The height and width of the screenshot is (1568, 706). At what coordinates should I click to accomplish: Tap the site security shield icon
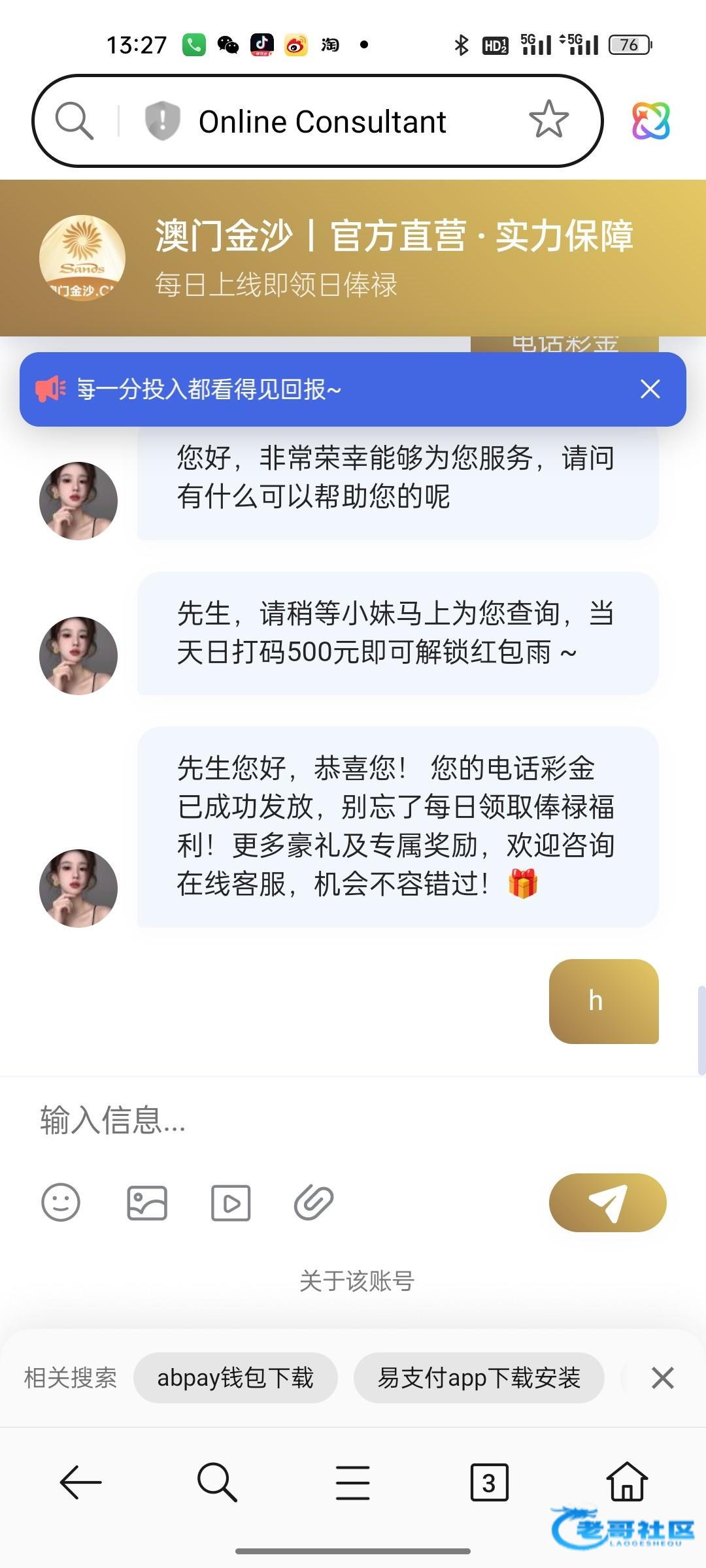162,121
